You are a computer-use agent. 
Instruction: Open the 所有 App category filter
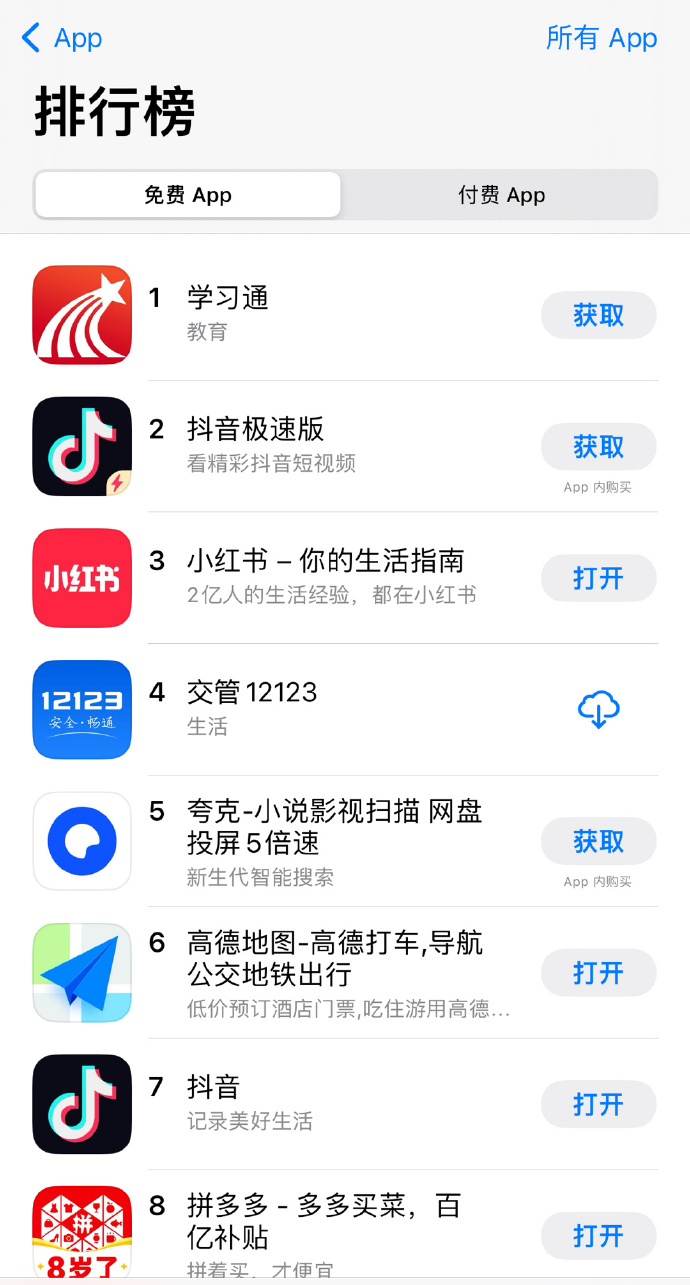601,39
